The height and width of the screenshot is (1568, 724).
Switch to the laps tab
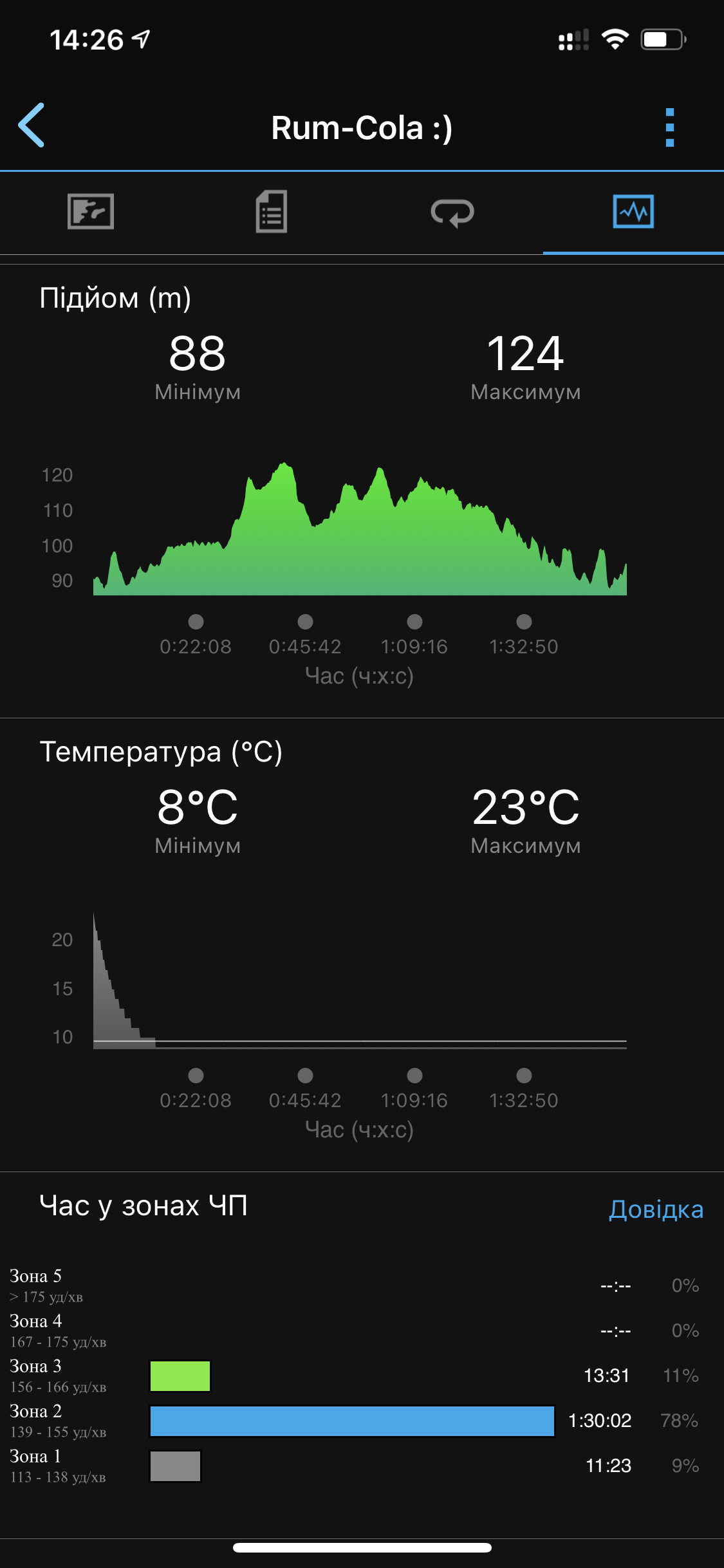[x=452, y=212]
